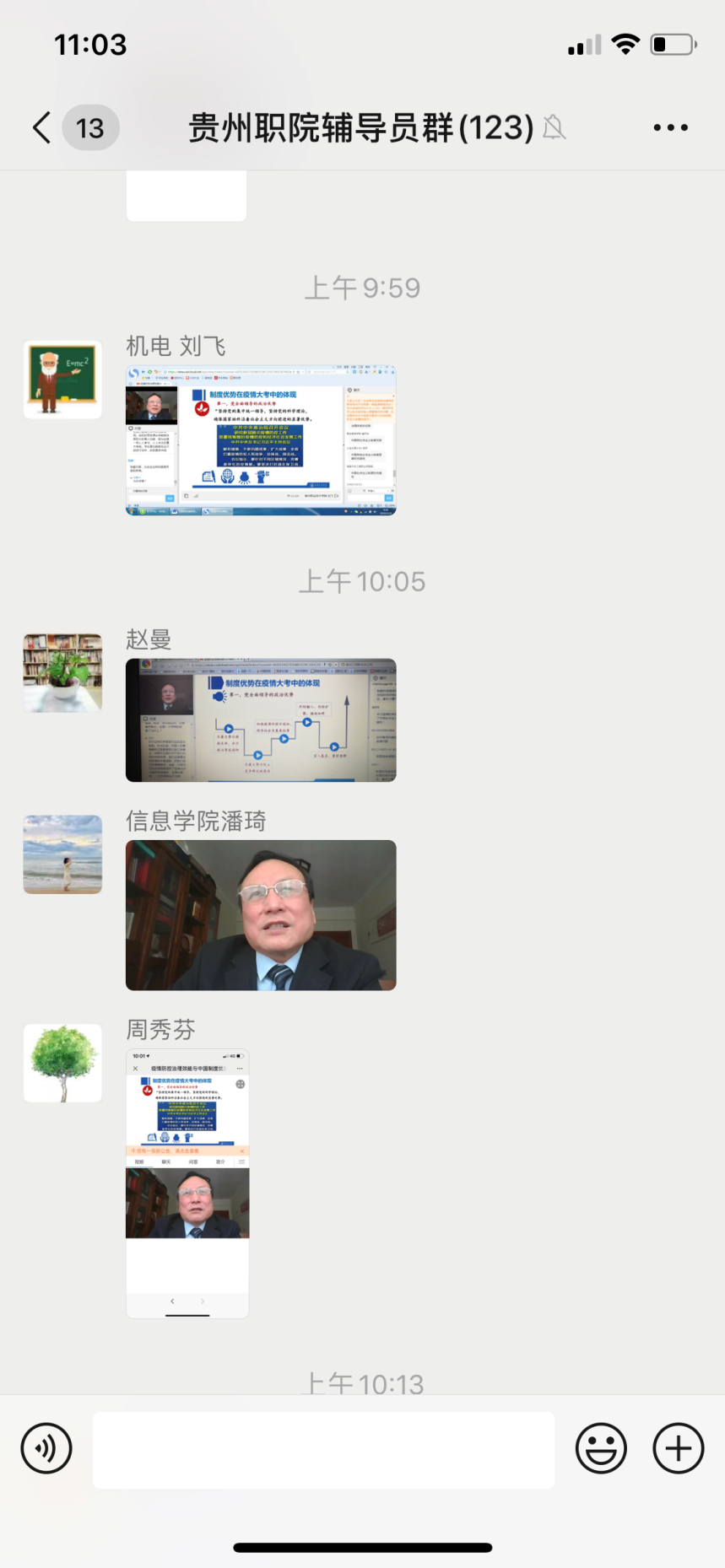View 周秀芬's profile avatar
Screen dimensions: 725x1568
pyautogui.click(x=62, y=1063)
